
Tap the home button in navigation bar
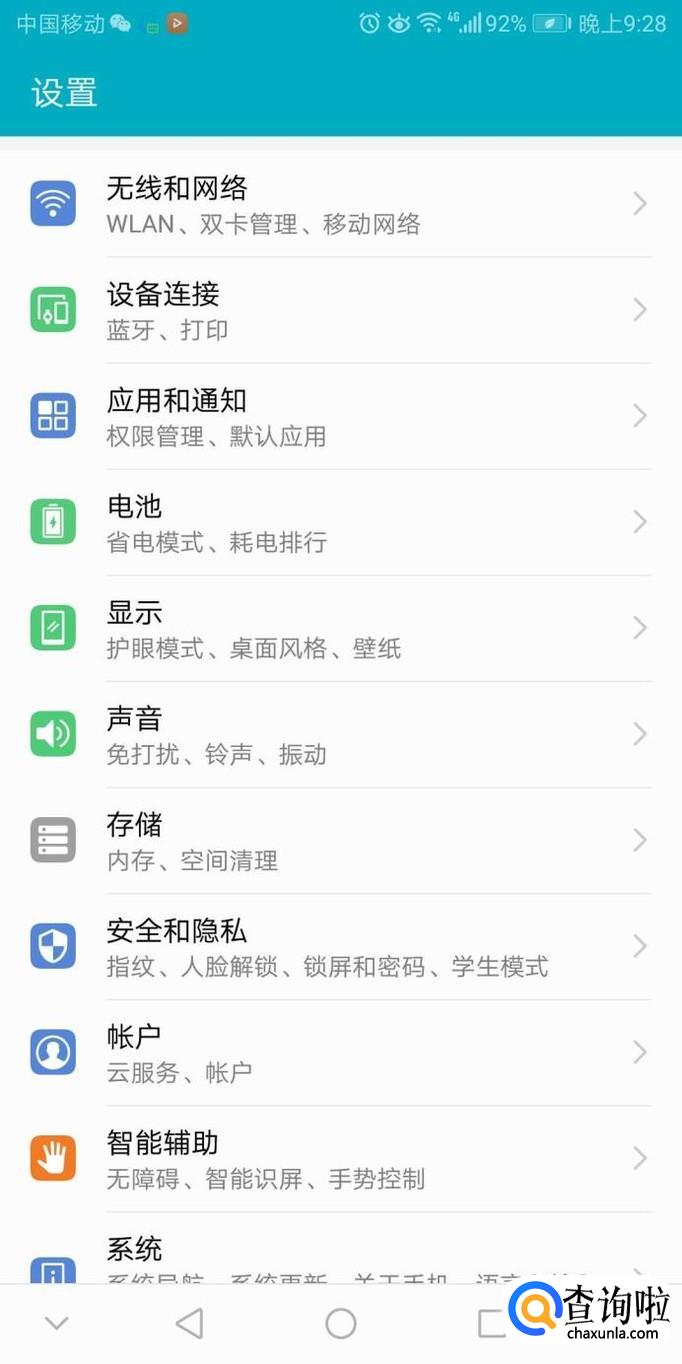tap(341, 1323)
